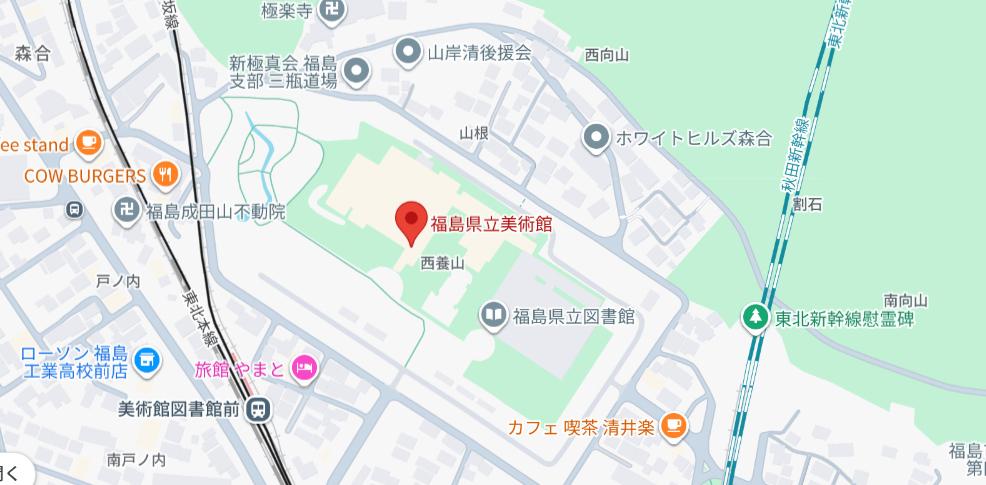Viewport: 986px width, 485px height.
Task: Select the COW BURGERS restaurant marker
Action: point(166,176)
